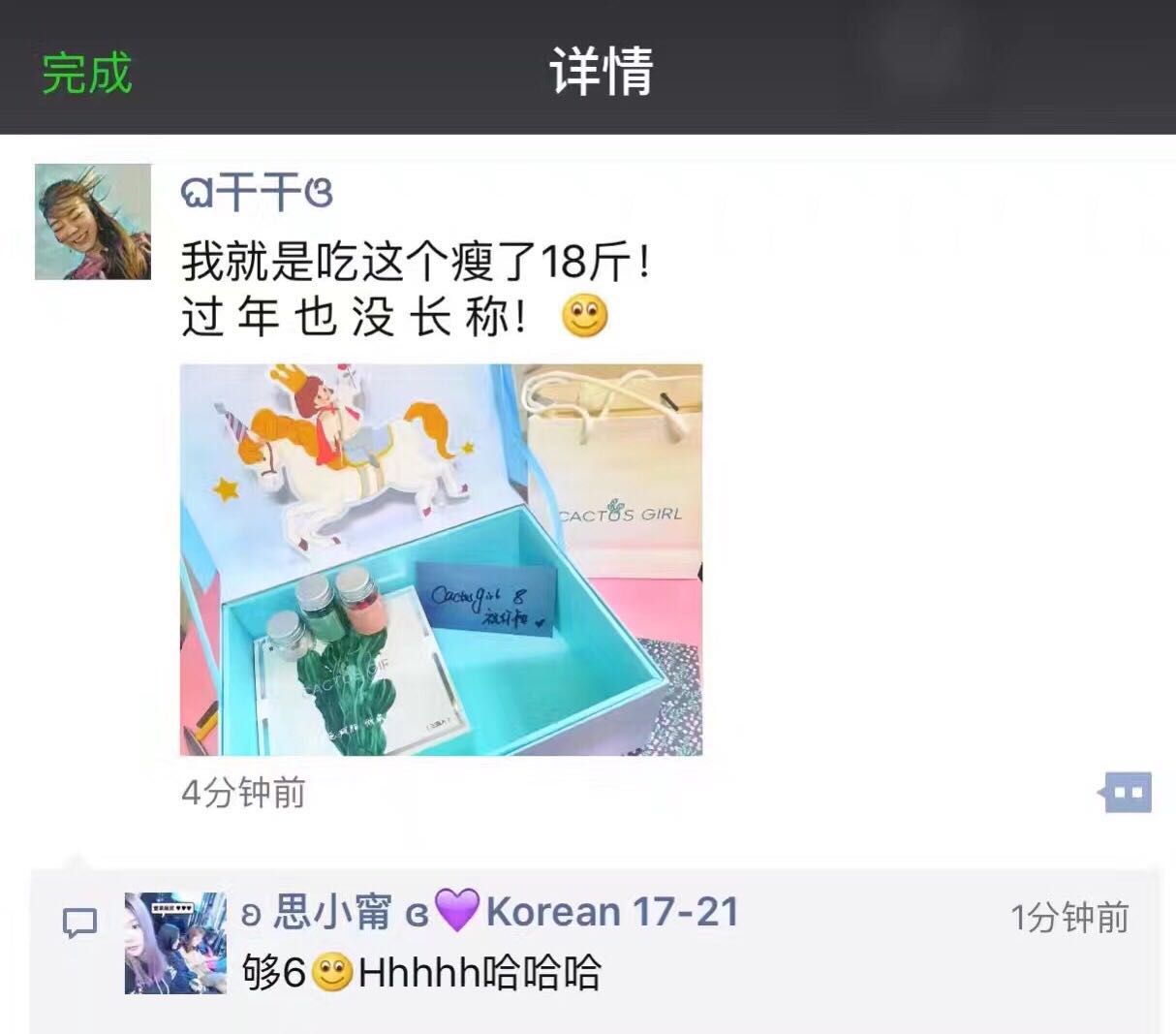The width and height of the screenshot is (1176, 1034).
Task: Open the commenter 思小甯's avatar
Action: tap(175, 943)
